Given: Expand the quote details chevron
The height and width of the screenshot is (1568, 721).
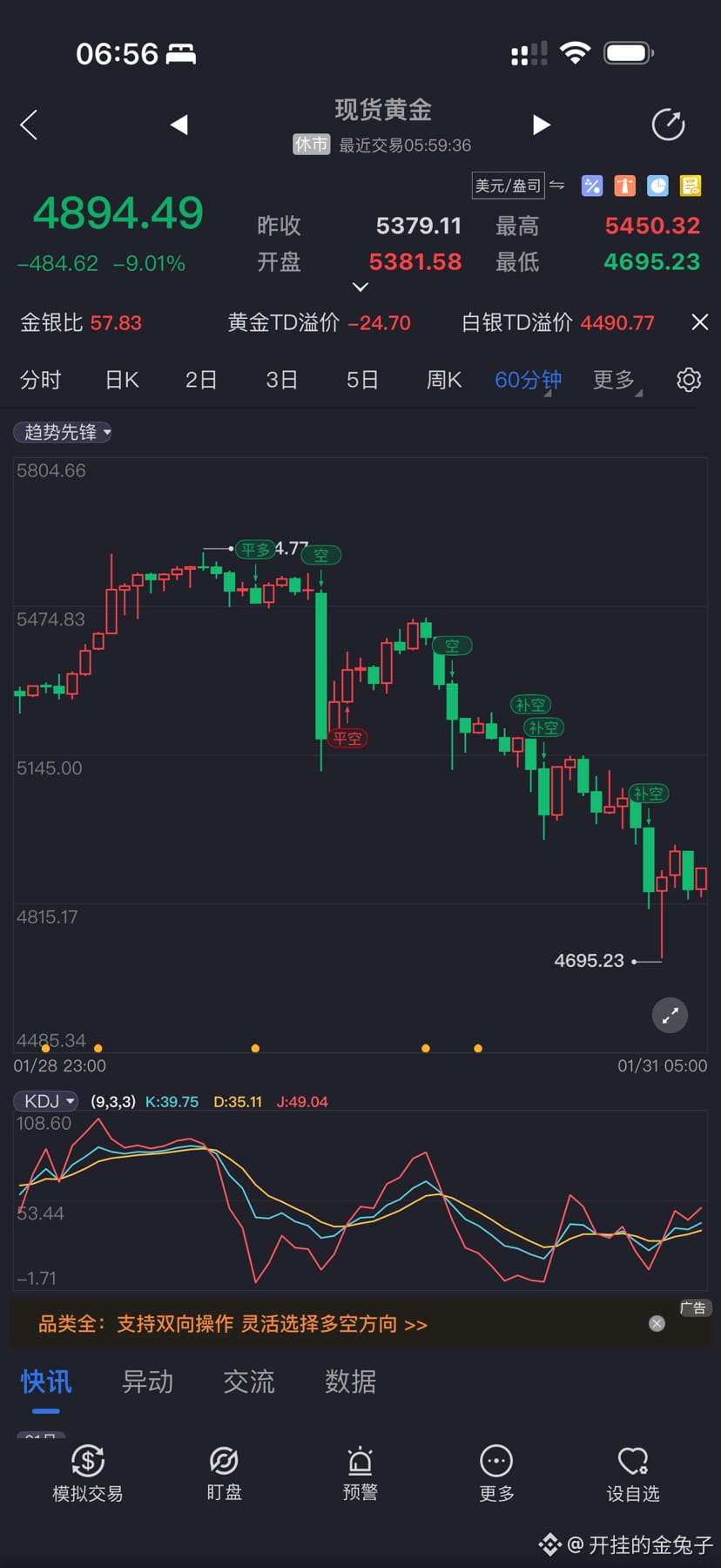Looking at the screenshot, I should pyautogui.click(x=360, y=287).
